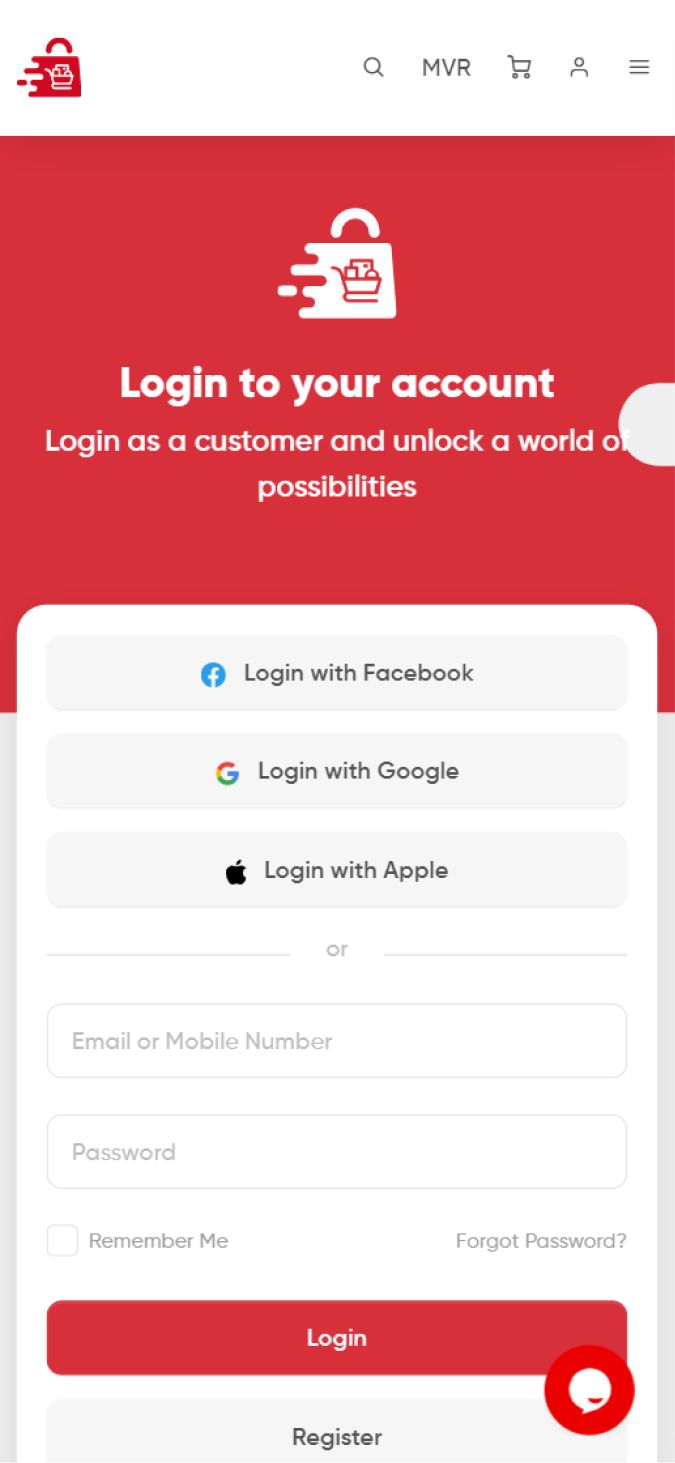Open Forgot Password link
The width and height of the screenshot is (675, 1463).
[x=541, y=1241]
